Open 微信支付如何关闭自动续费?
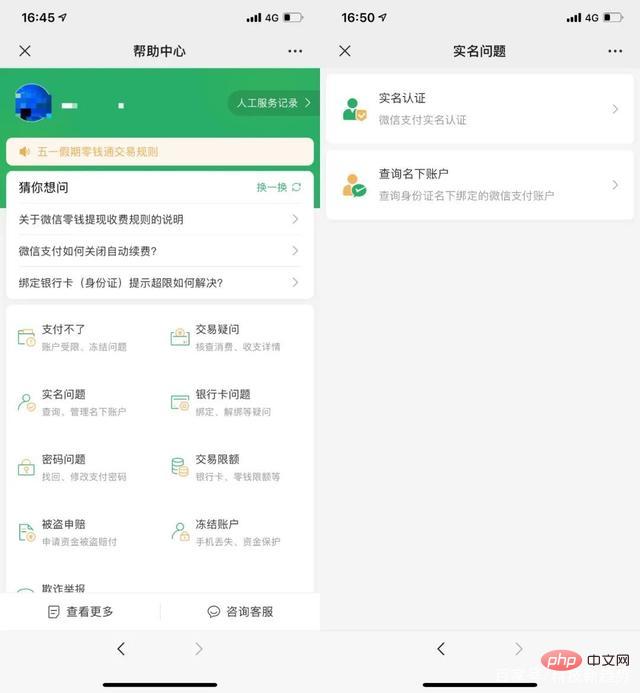 (159, 251)
